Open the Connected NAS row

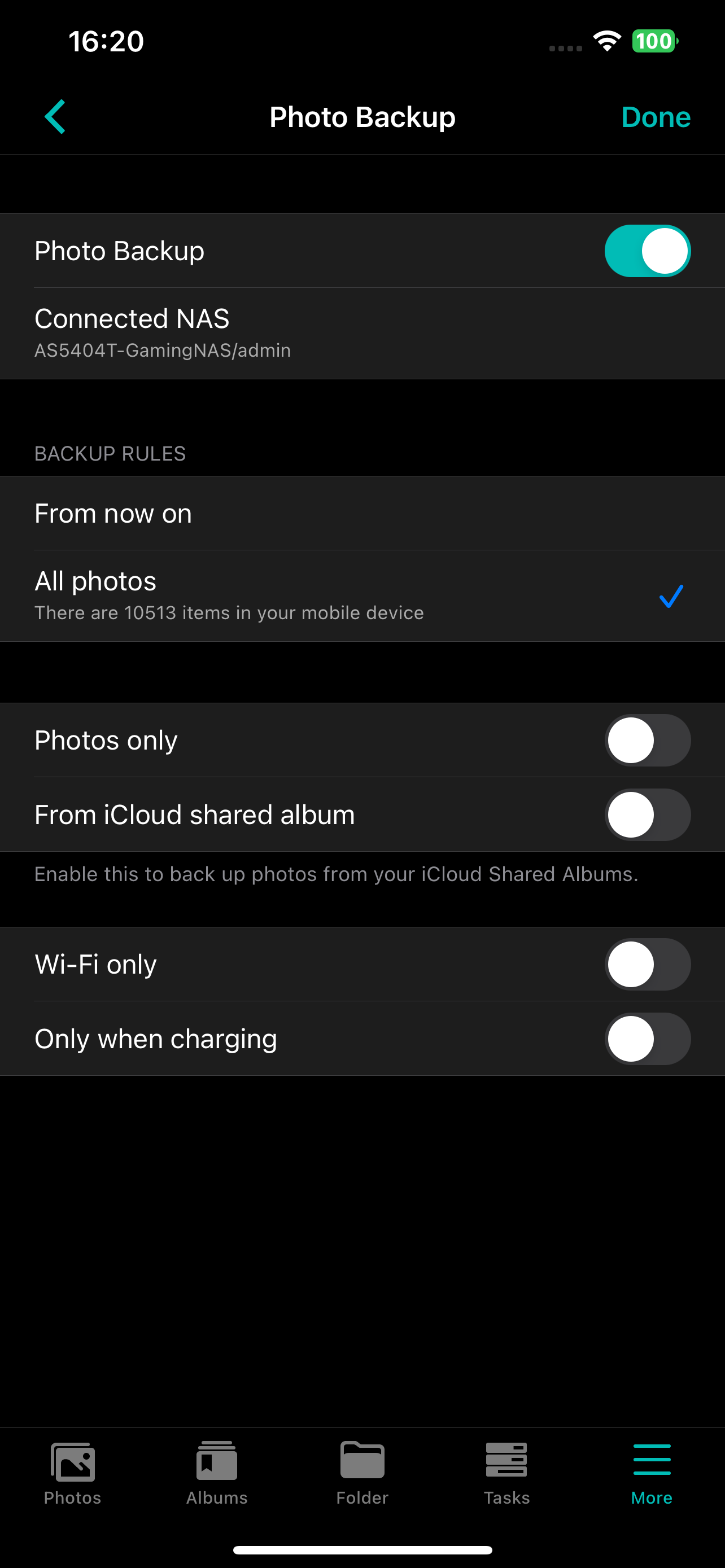(362, 333)
